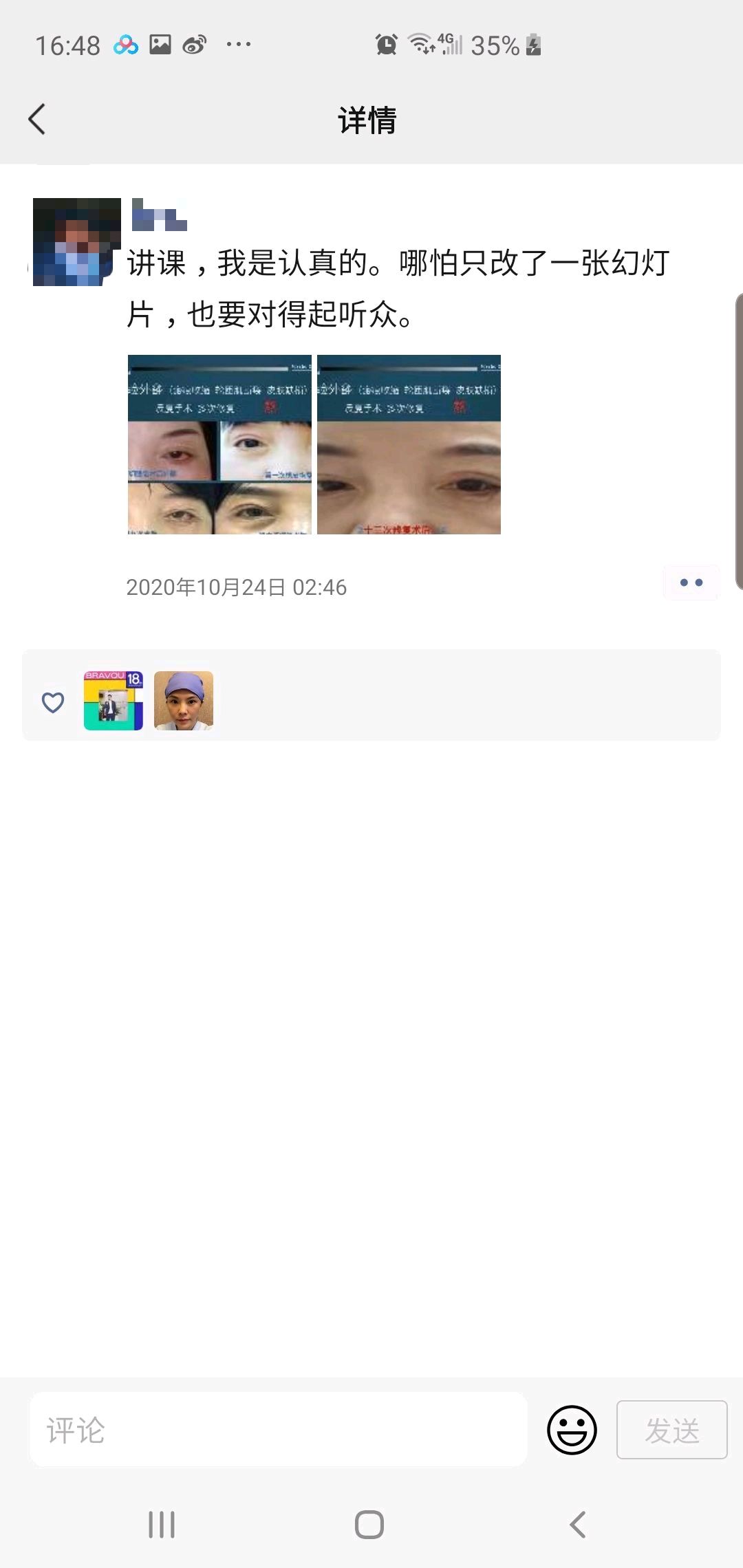
Task: Go back from the 详情 page
Action: coord(37,120)
